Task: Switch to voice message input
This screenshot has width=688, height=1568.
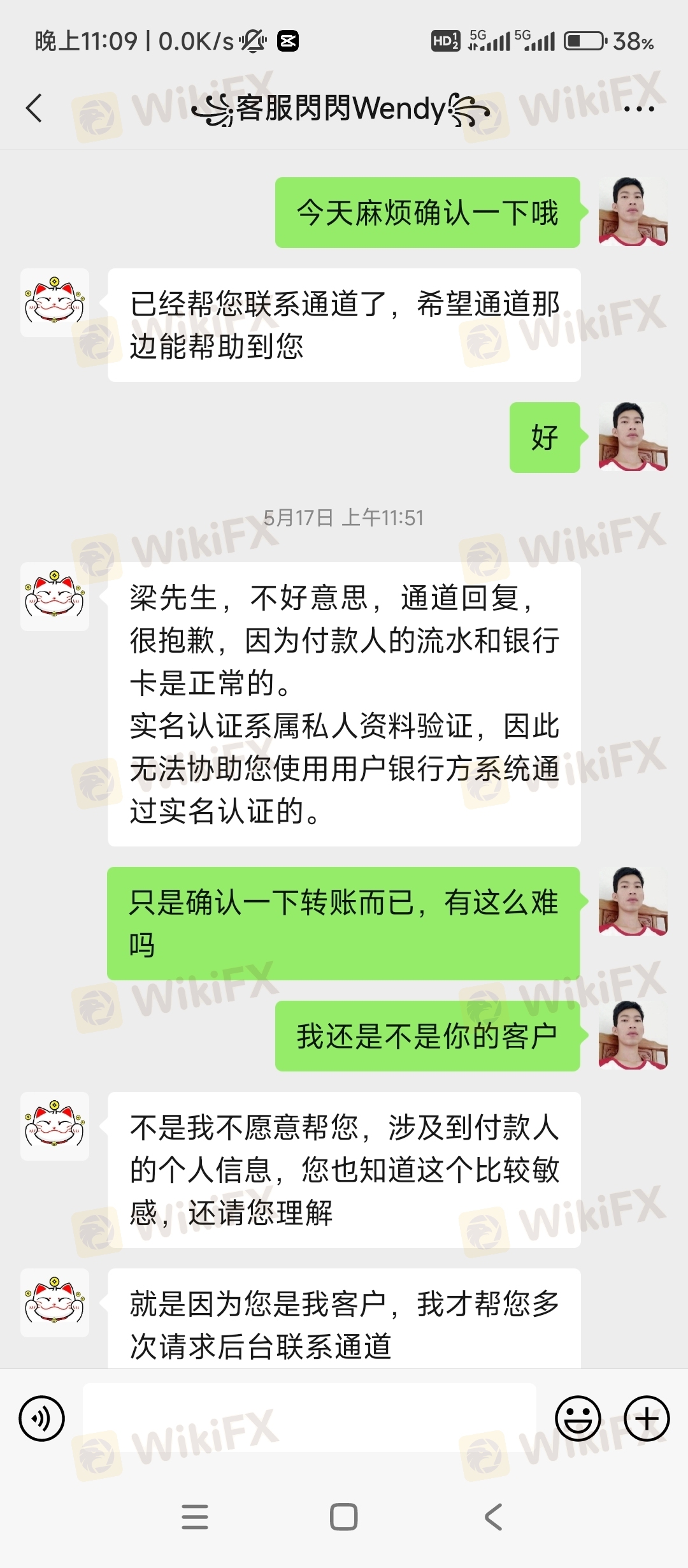Action: [42, 1418]
